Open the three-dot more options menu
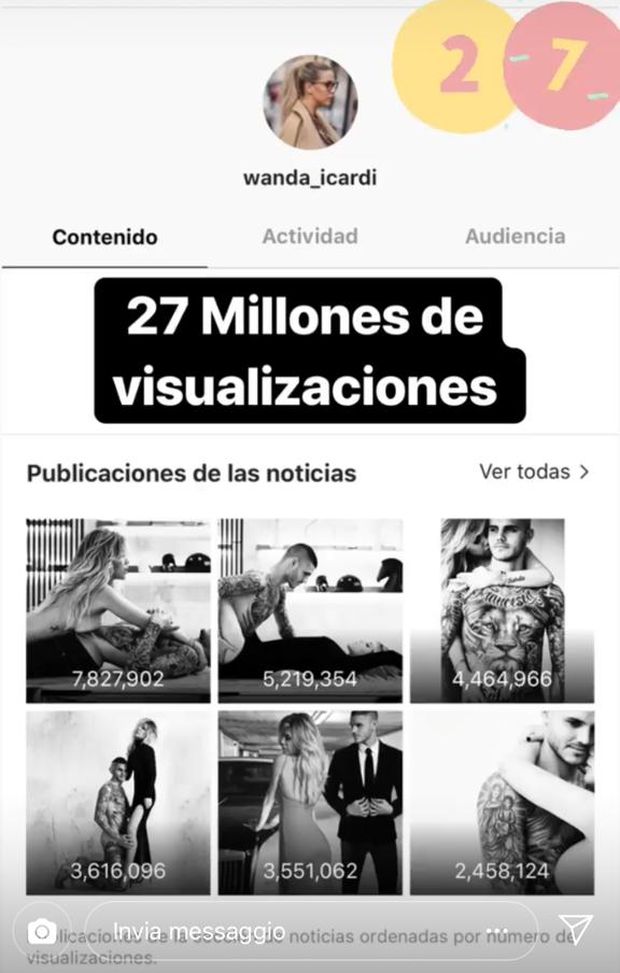Screen dimensions: 620x973 click(x=497, y=932)
